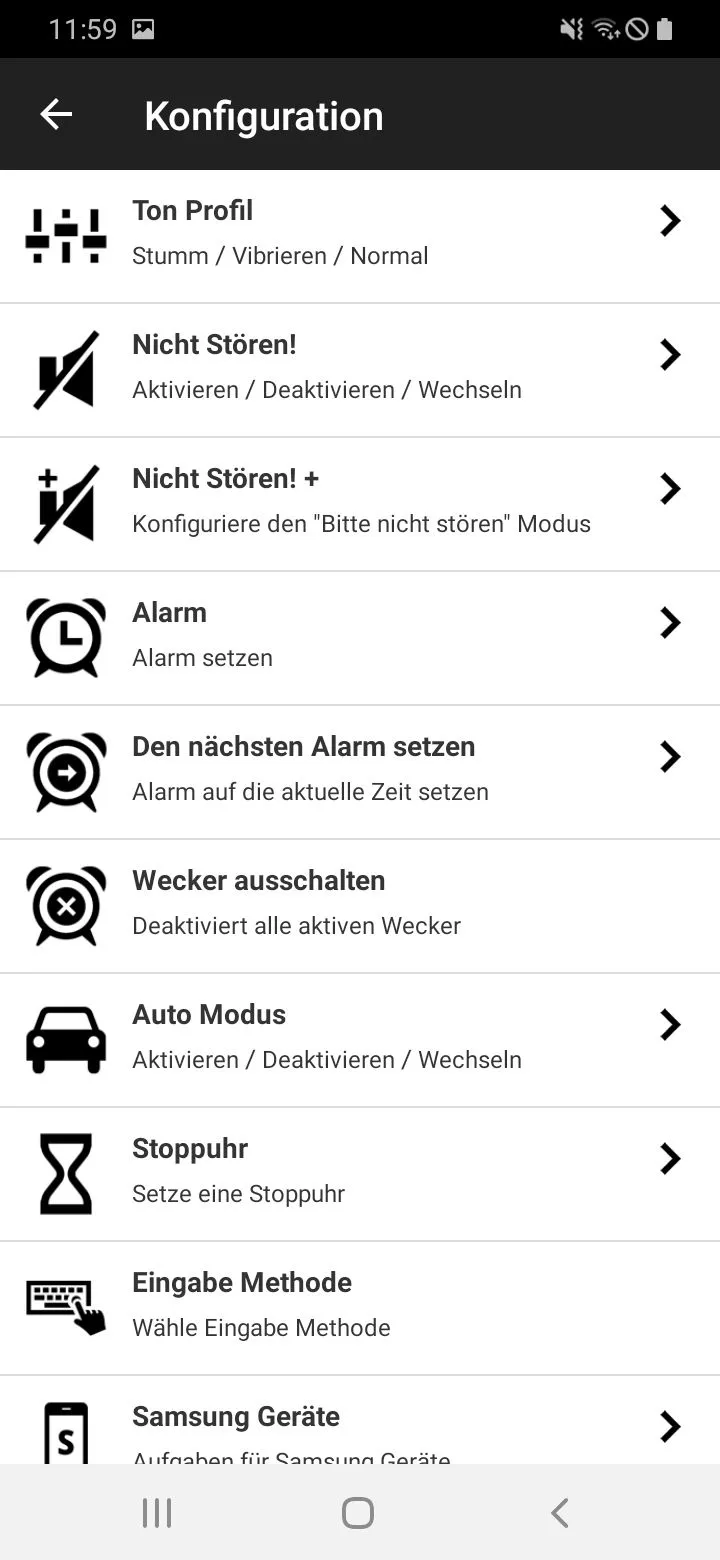Open the recent apps view

coord(157,1513)
